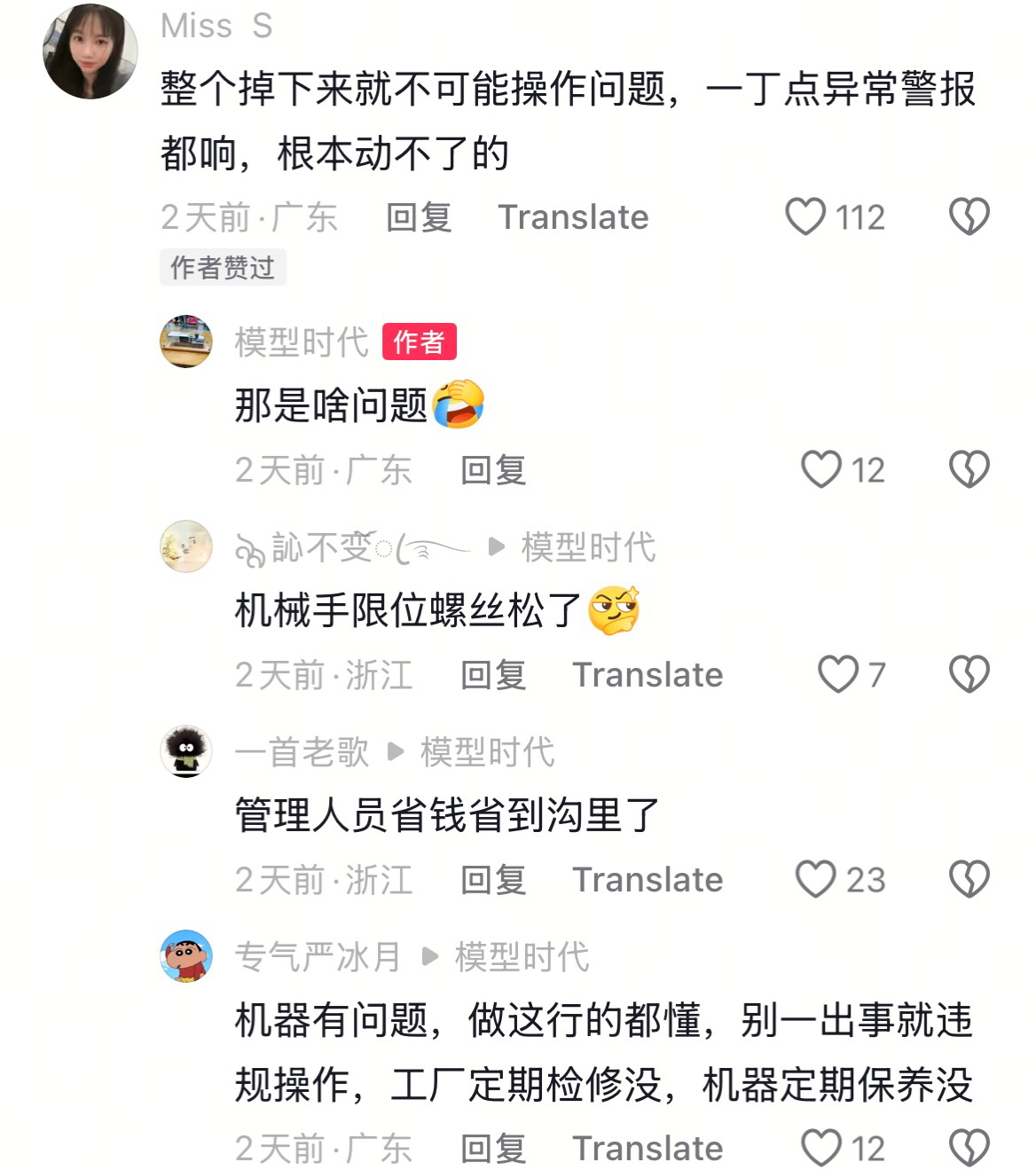Like 专气严冰月's comment about machine issues

point(821,1148)
